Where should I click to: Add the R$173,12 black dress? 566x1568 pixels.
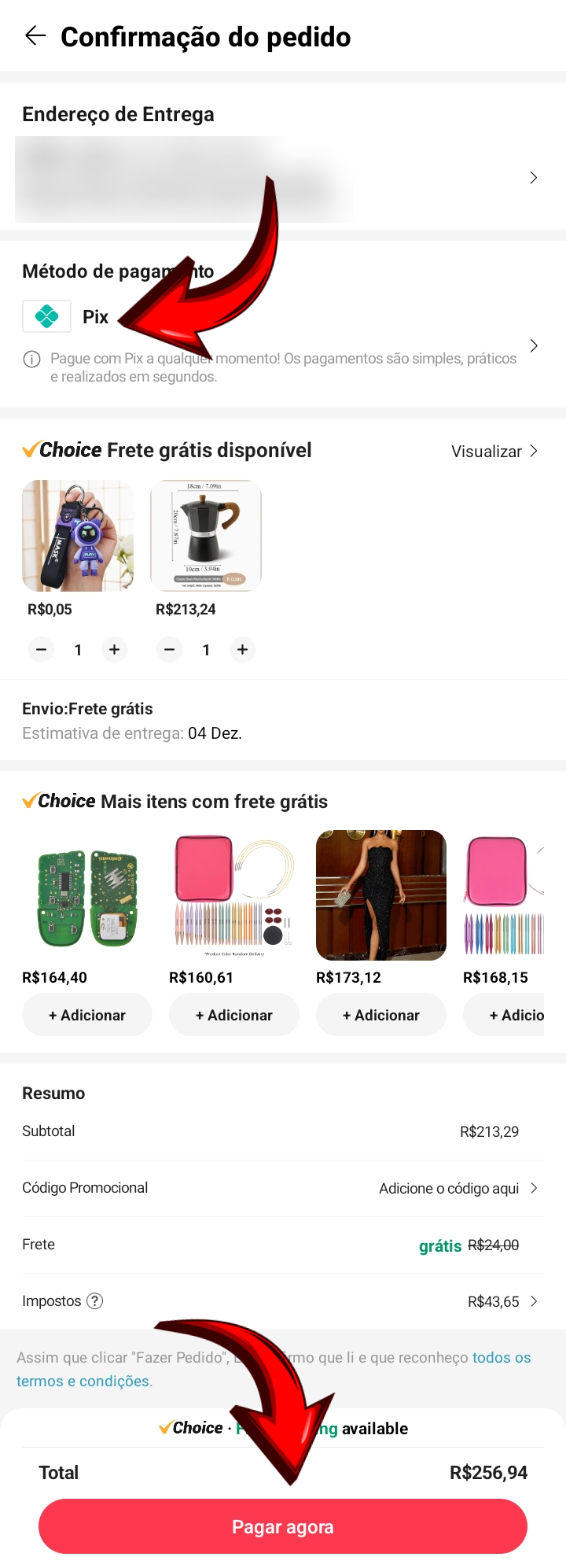(381, 1015)
